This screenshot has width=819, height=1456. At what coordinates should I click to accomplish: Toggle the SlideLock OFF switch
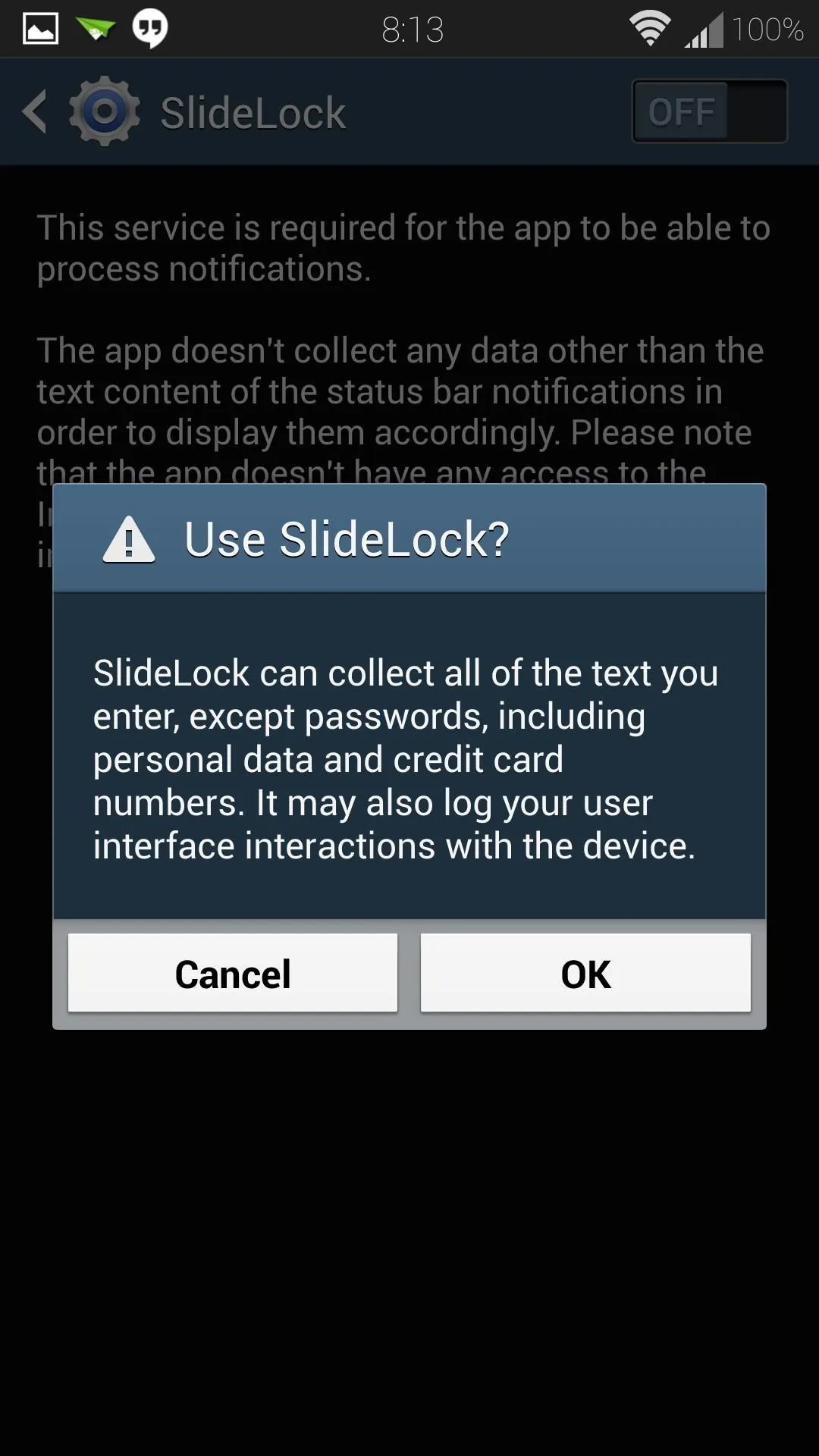[x=710, y=111]
